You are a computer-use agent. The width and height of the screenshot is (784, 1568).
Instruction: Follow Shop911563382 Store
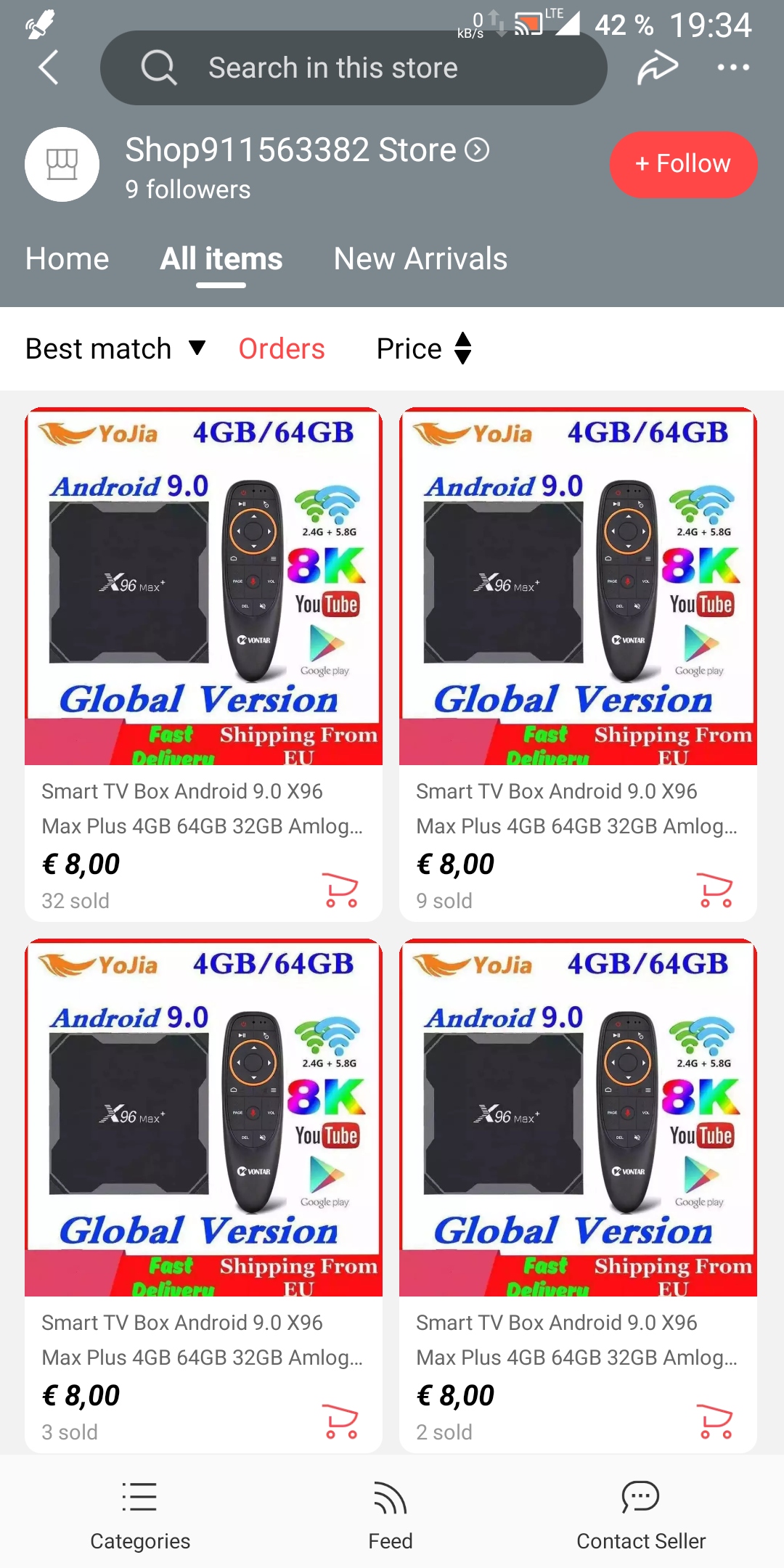[x=683, y=164]
